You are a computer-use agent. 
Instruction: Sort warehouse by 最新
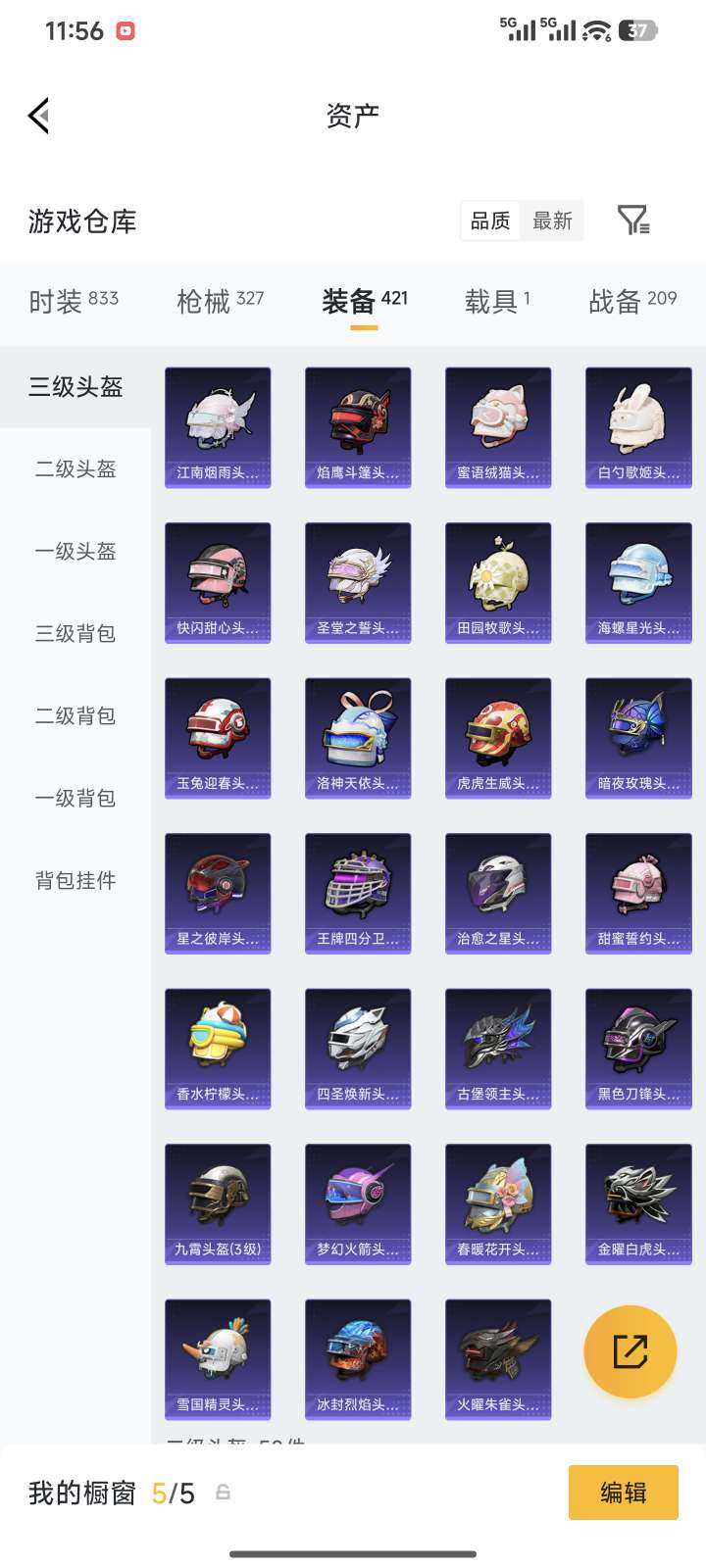(x=552, y=220)
